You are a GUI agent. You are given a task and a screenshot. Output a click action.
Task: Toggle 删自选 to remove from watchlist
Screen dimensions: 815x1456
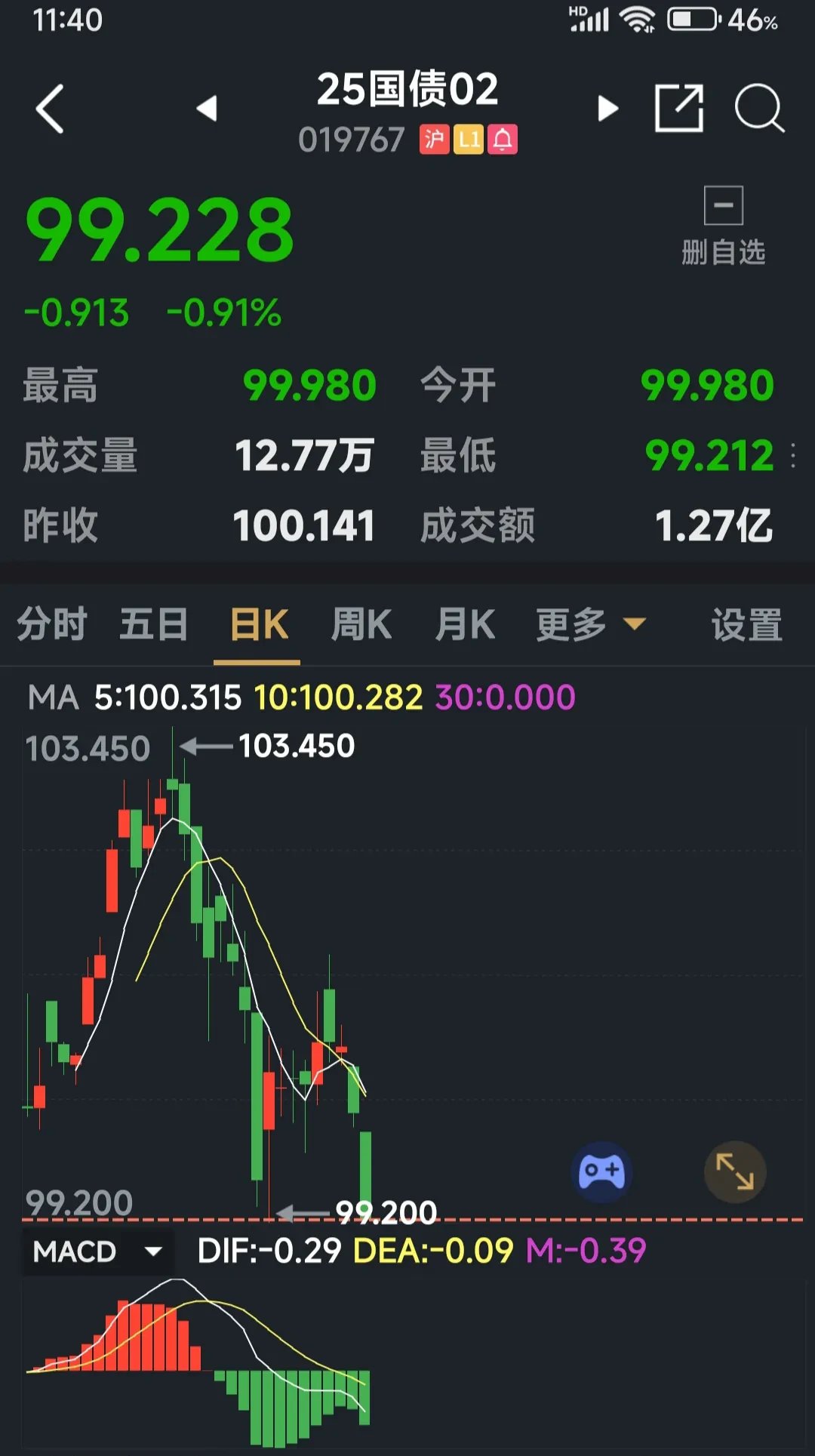click(x=722, y=223)
